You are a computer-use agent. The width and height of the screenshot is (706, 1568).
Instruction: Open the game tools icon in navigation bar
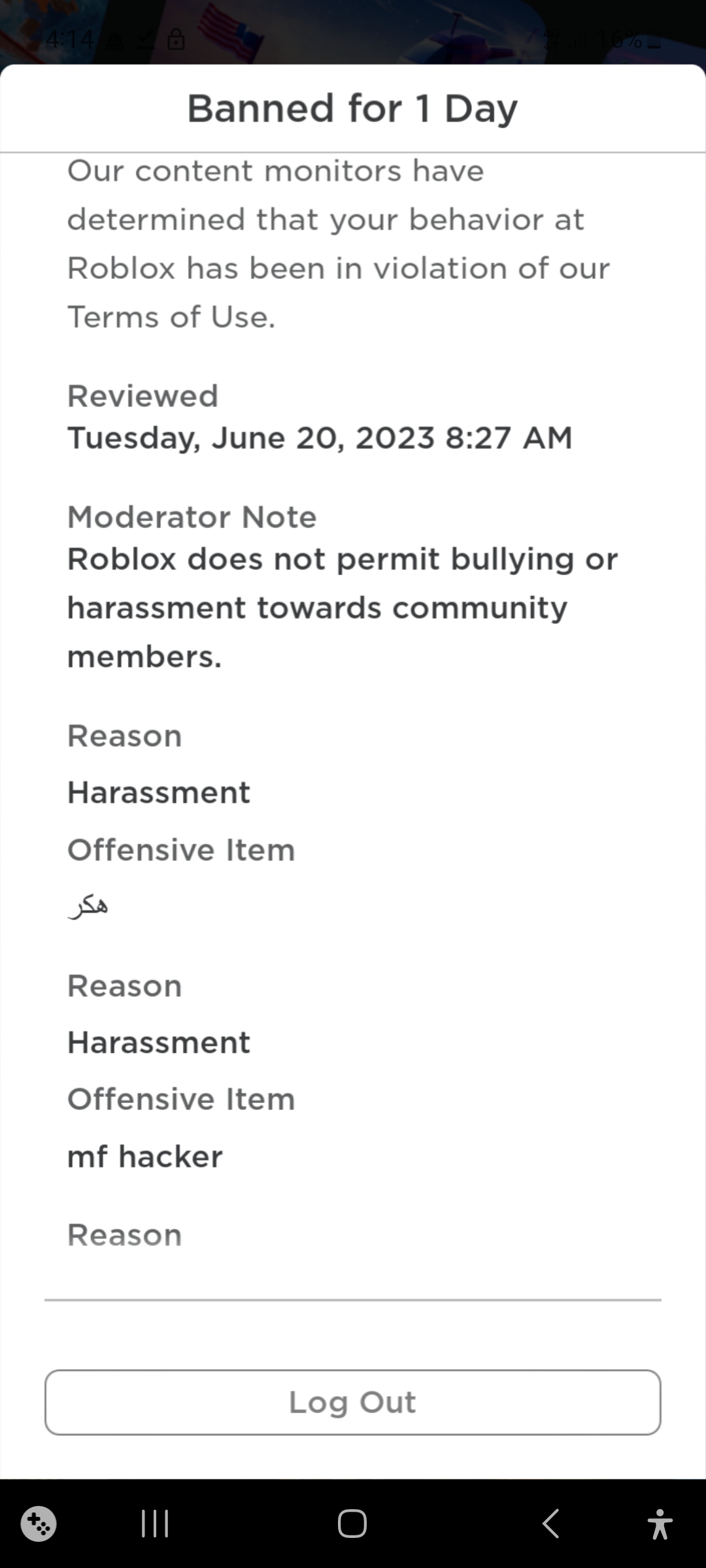point(39,1524)
